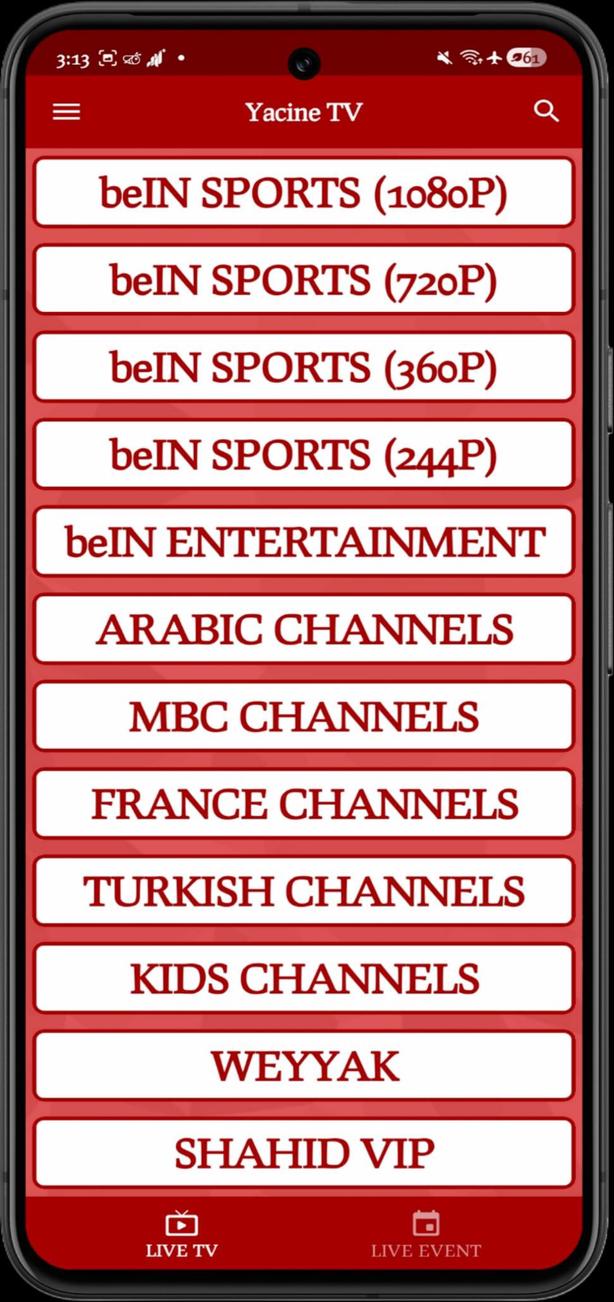The height and width of the screenshot is (1302, 614).
Task: Open the hamburger drawer menu
Action: pyautogui.click(x=66, y=112)
